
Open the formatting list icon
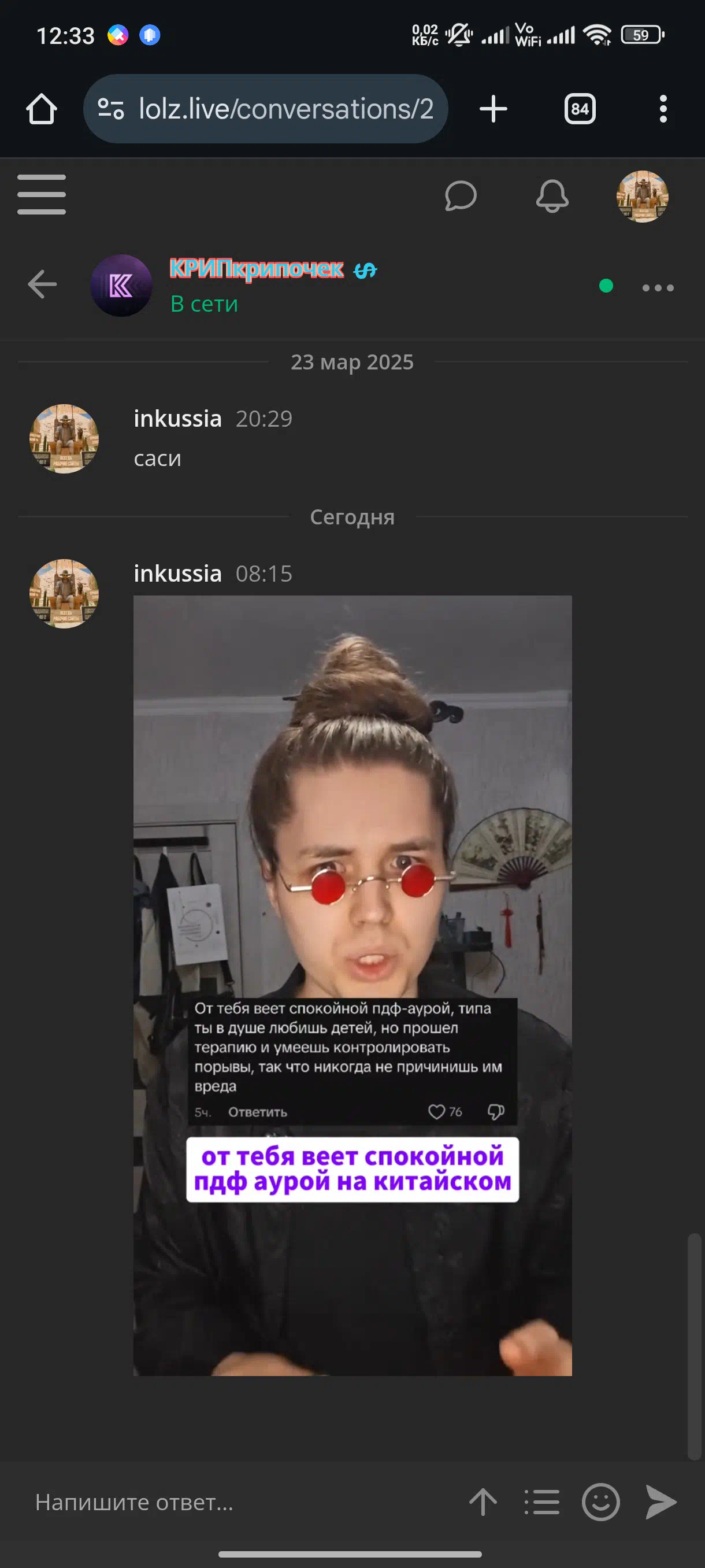click(x=541, y=1502)
